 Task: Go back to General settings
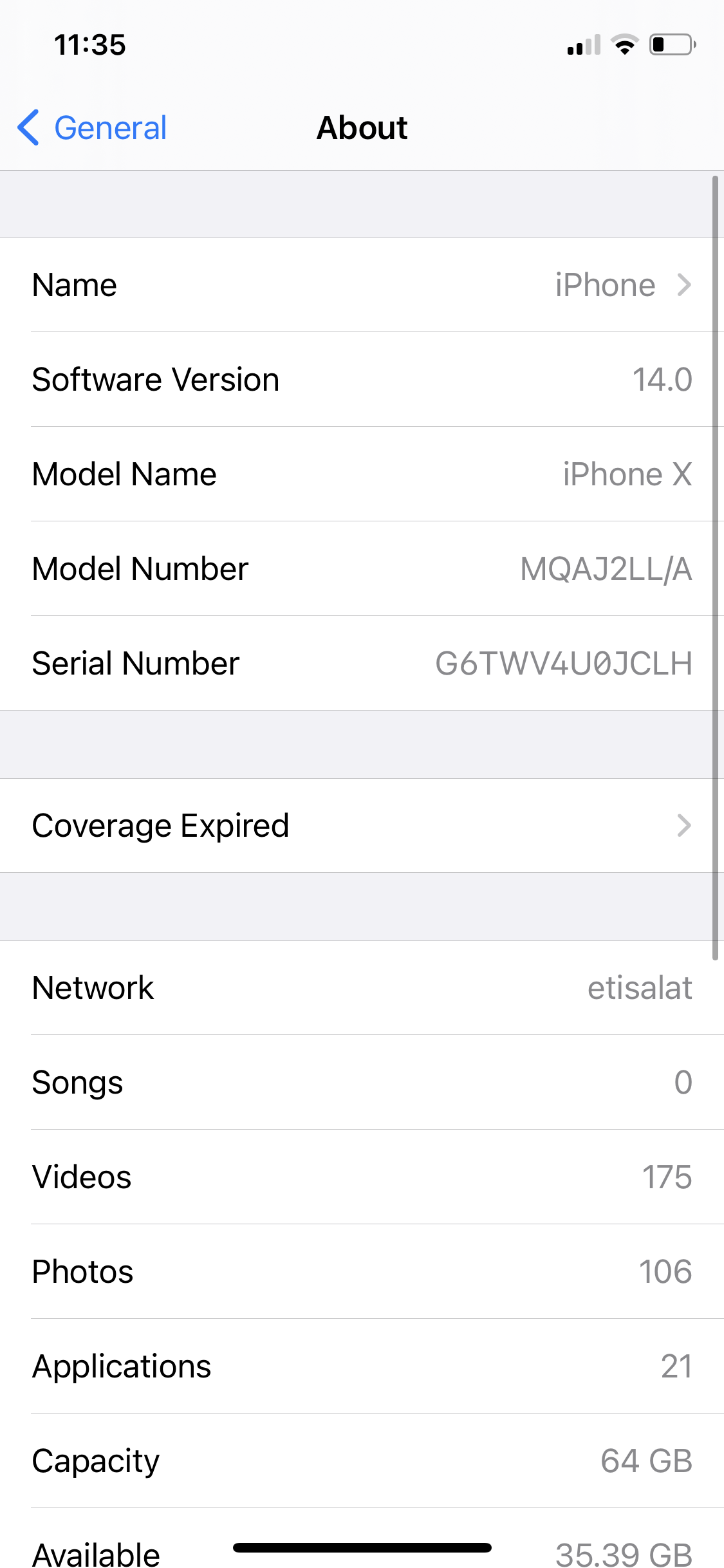click(93, 127)
